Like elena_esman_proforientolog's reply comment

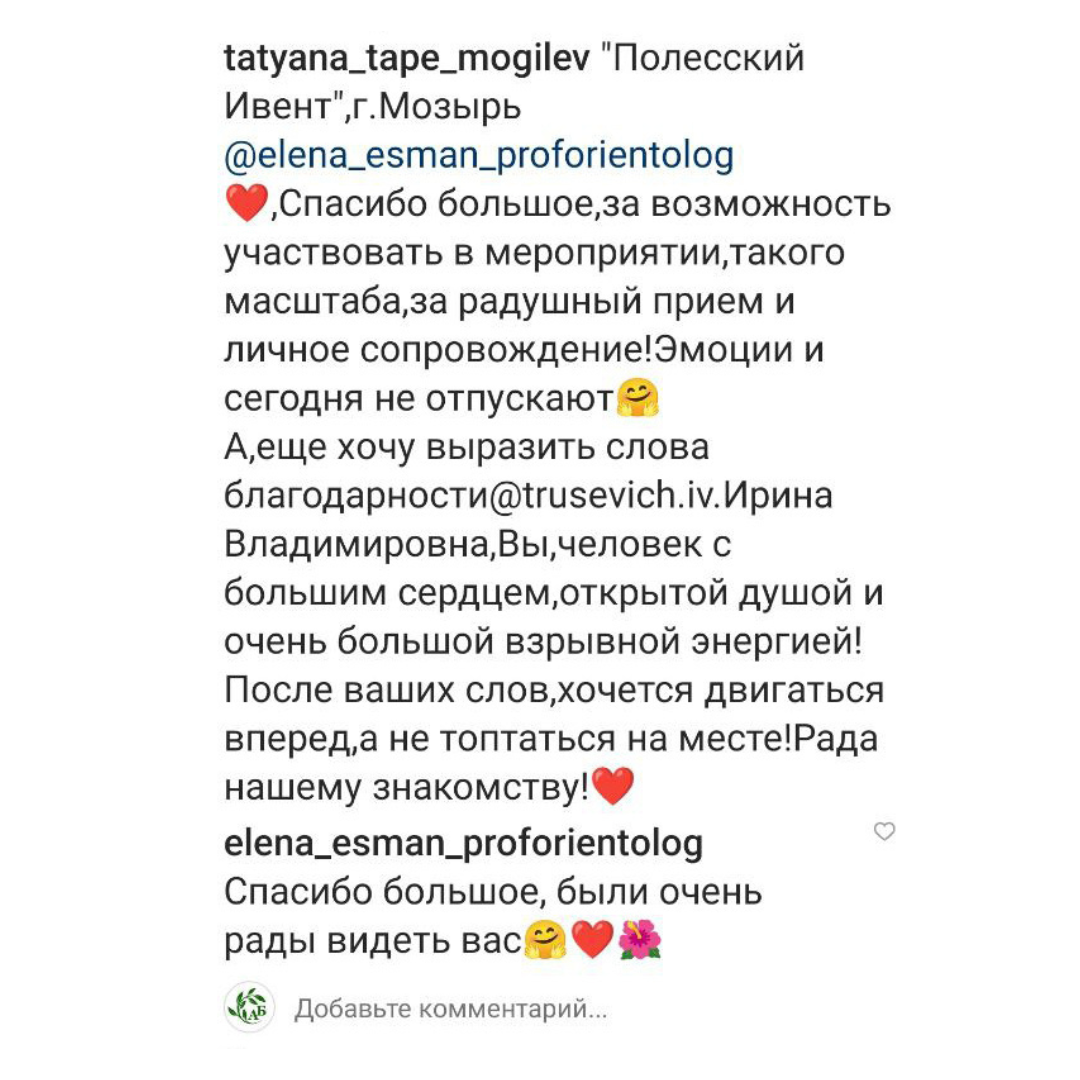pos(884,831)
